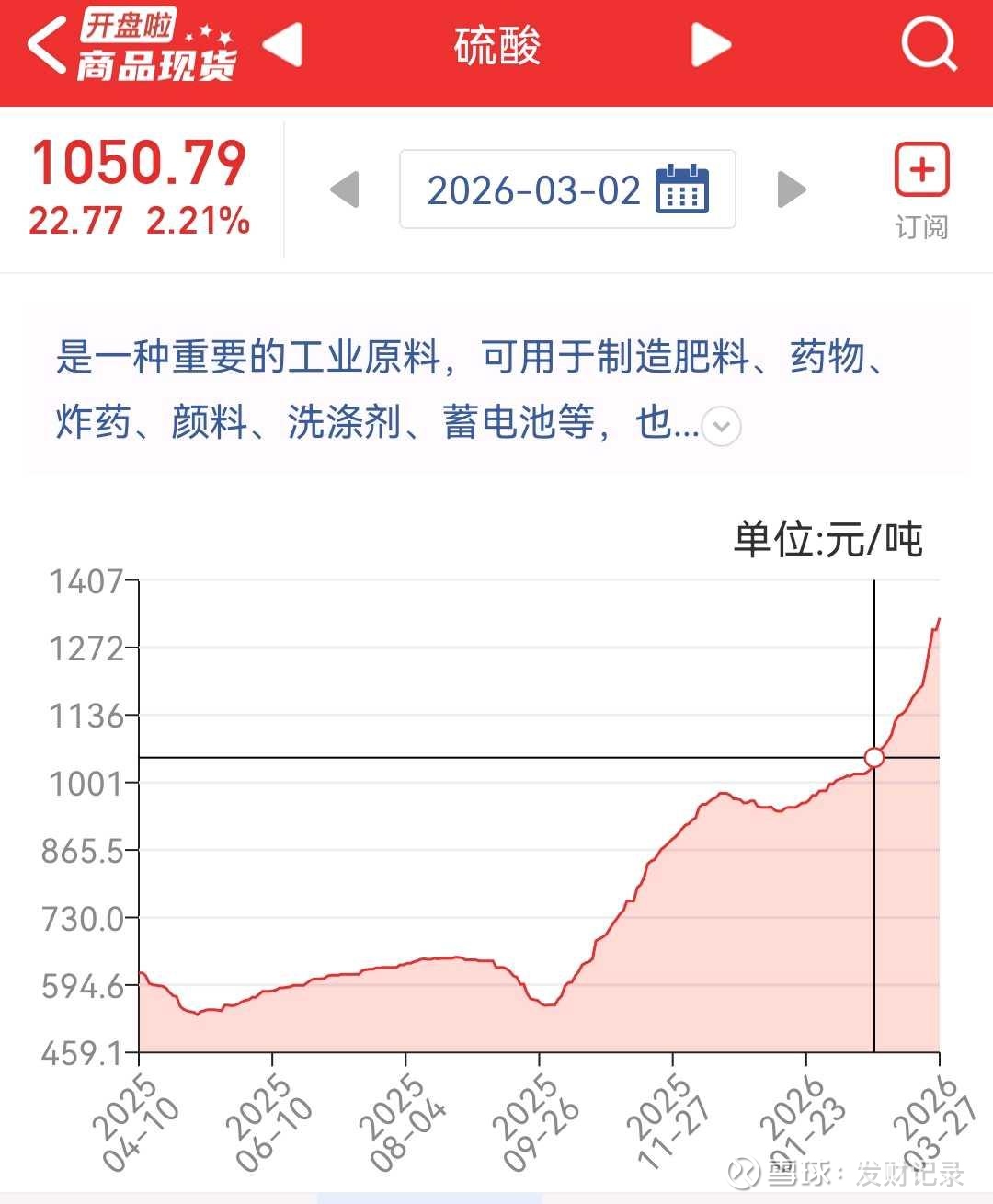This screenshot has width=993, height=1204.
Task: Go back using the top-left arrow
Action: (x=46, y=45)
